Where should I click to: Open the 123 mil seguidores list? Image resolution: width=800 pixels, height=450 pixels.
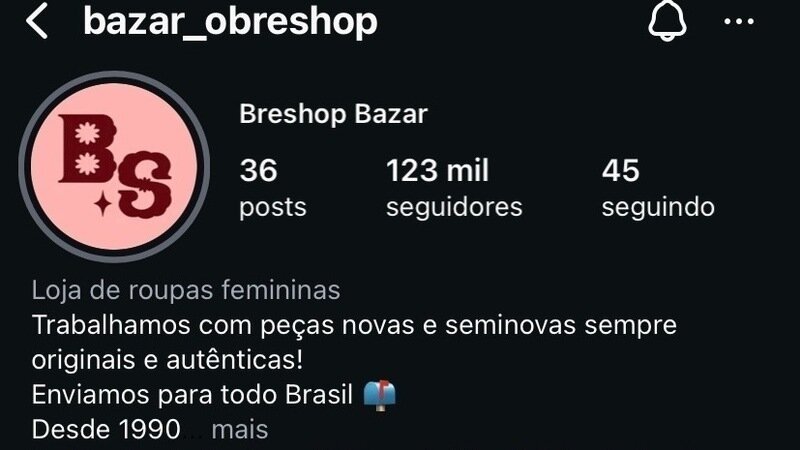click(x=454, y=188)
